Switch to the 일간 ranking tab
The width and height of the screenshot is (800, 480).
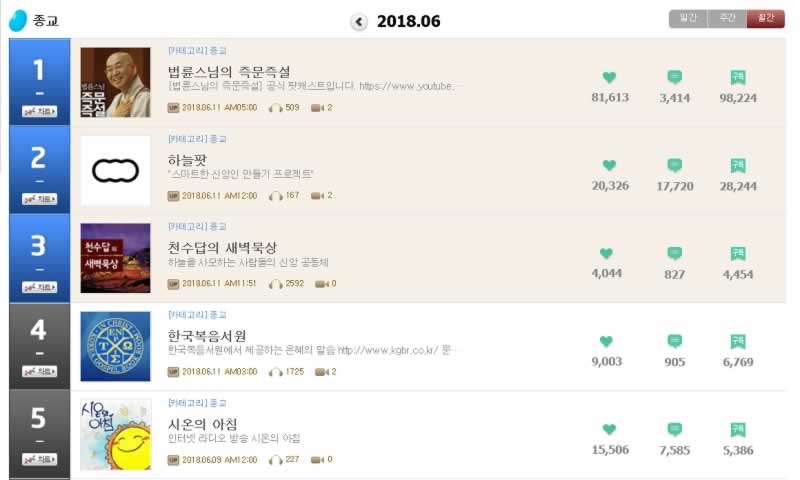coord(688,19)
